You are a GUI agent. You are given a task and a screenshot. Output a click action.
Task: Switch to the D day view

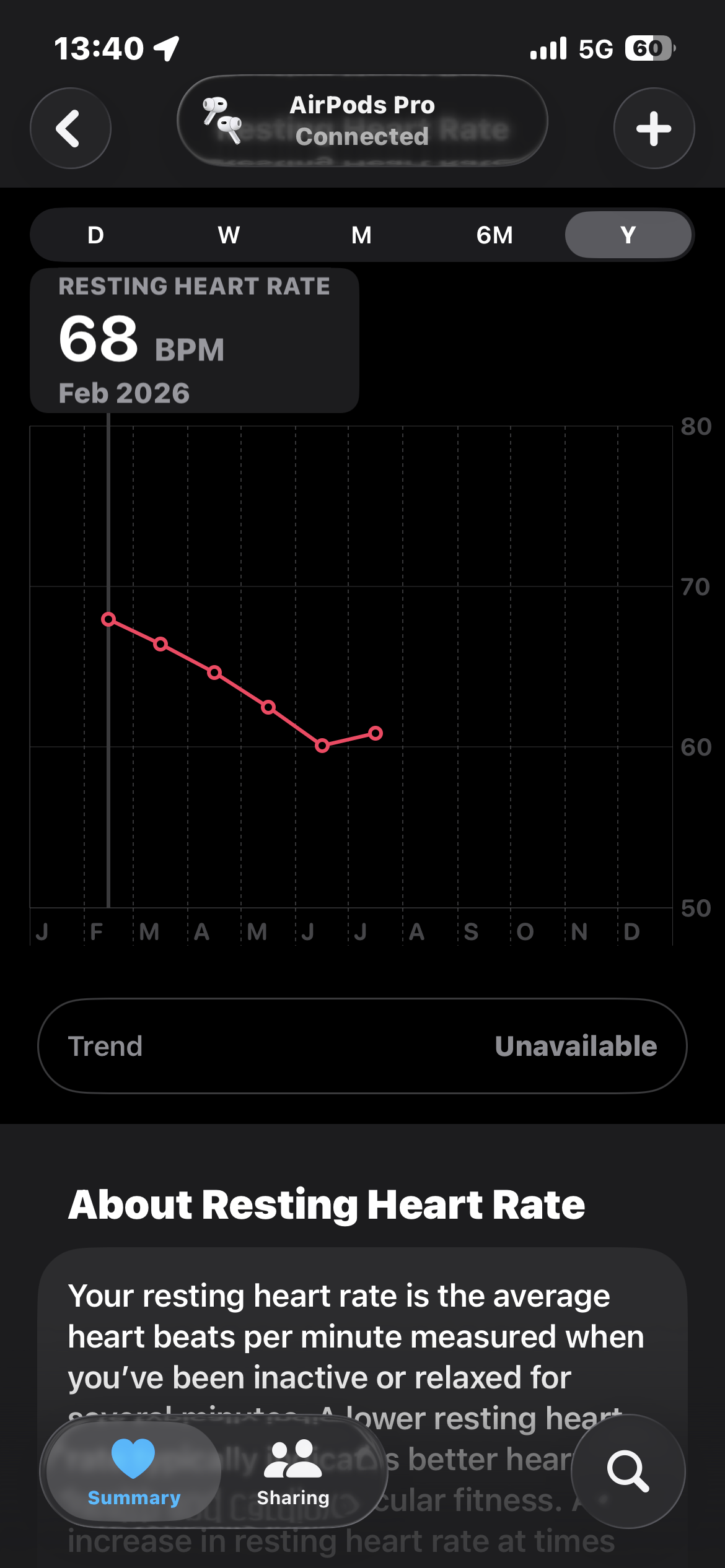[x=96, y=235]
